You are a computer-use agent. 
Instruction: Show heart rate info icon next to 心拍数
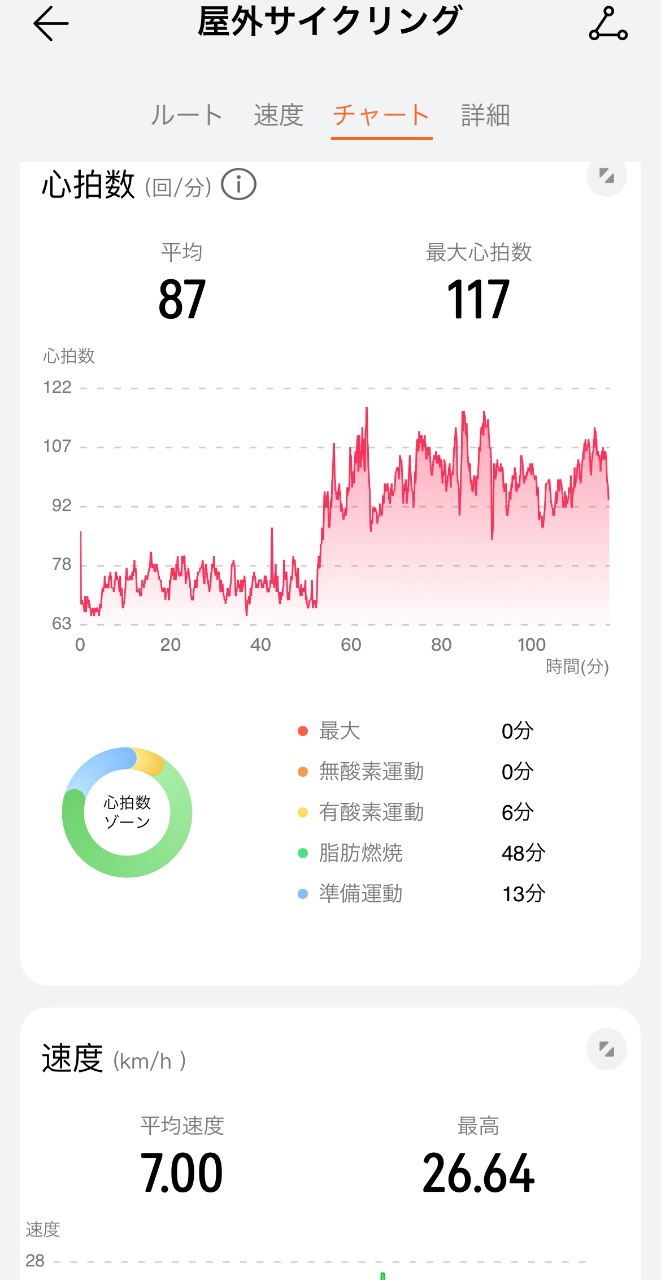(x=239, y=185)
